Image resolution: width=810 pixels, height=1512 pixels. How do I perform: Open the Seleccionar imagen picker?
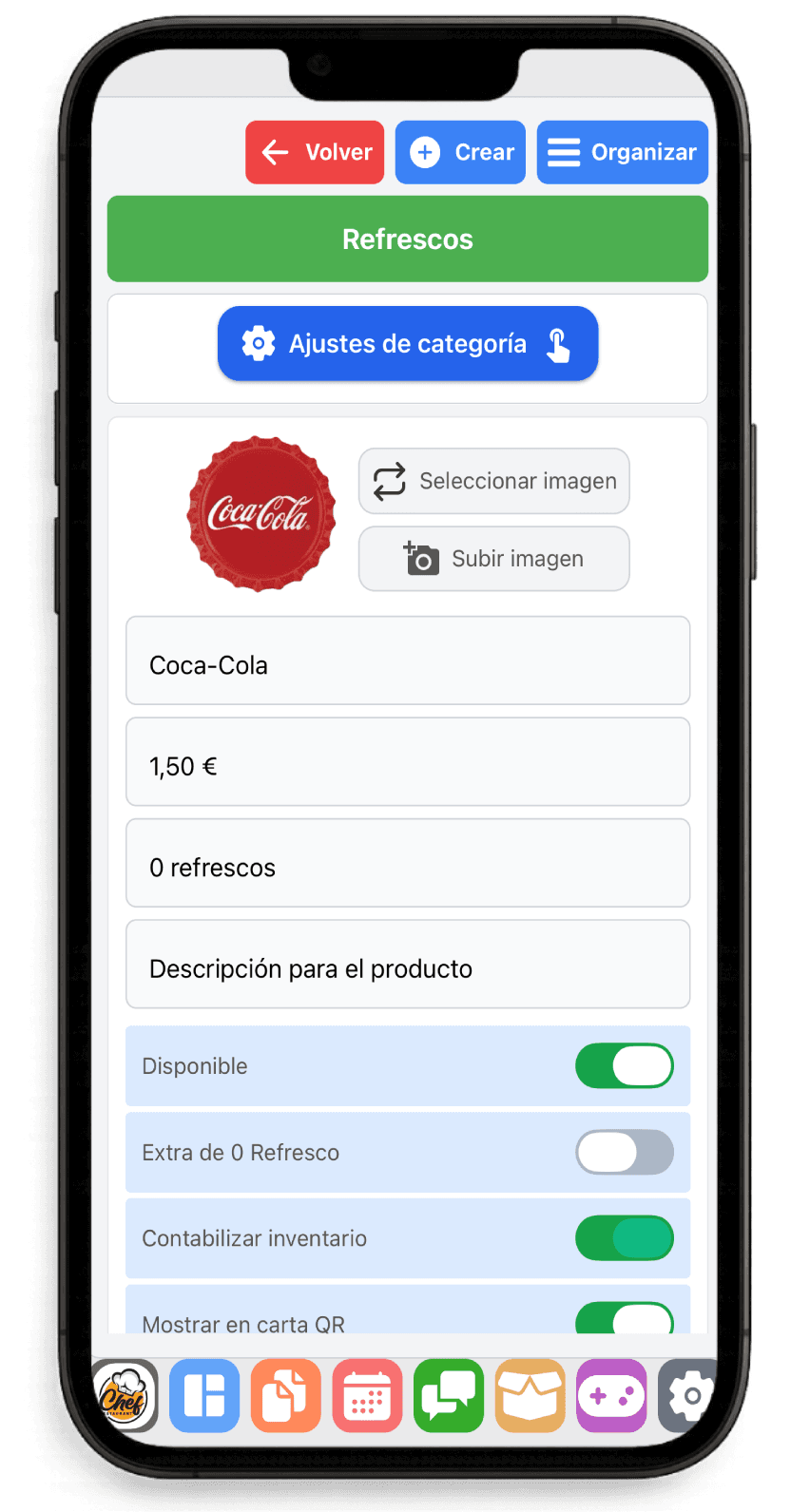[493, 481]
